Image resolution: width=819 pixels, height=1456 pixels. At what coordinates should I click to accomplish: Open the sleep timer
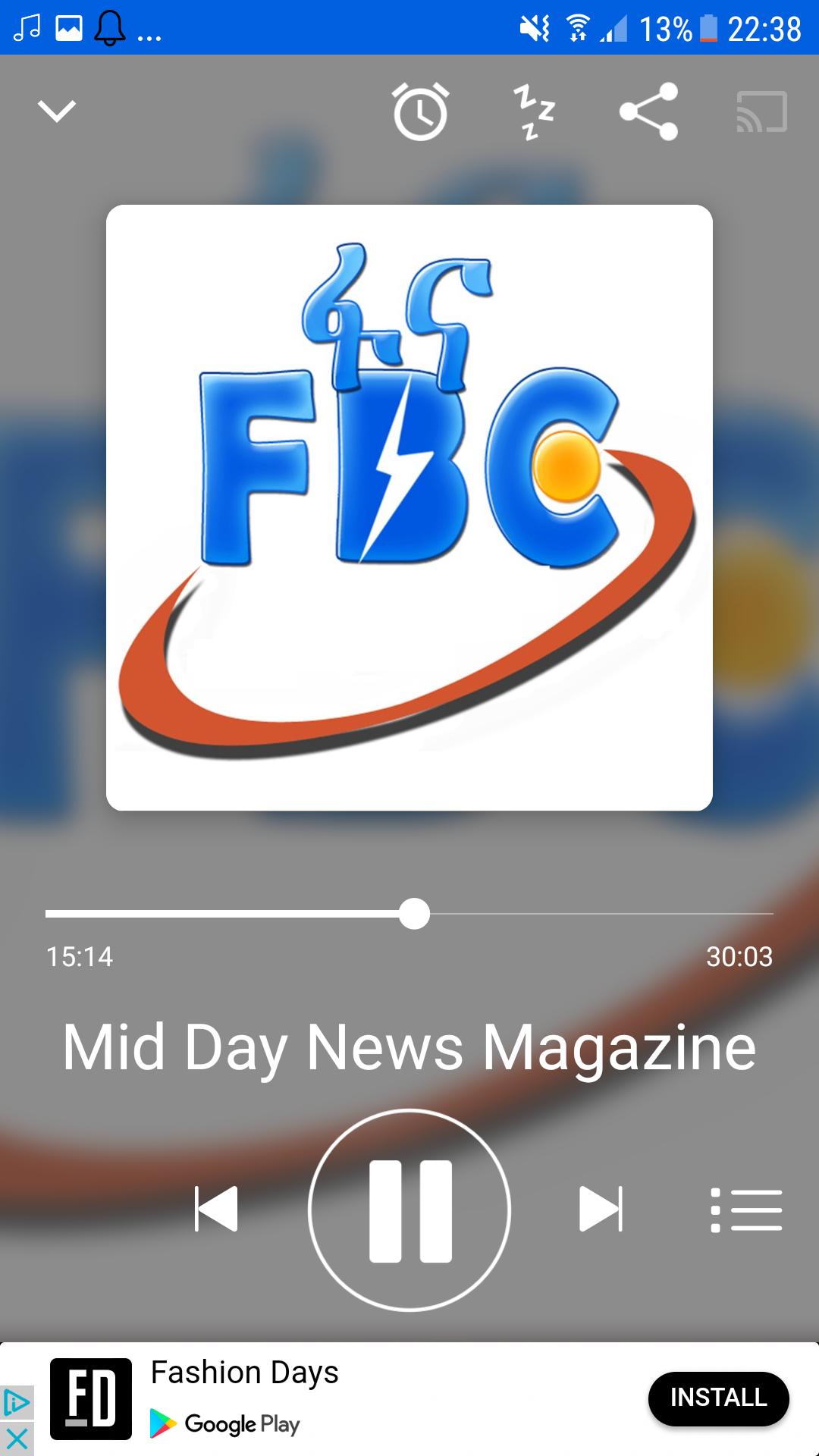(535, 112)
